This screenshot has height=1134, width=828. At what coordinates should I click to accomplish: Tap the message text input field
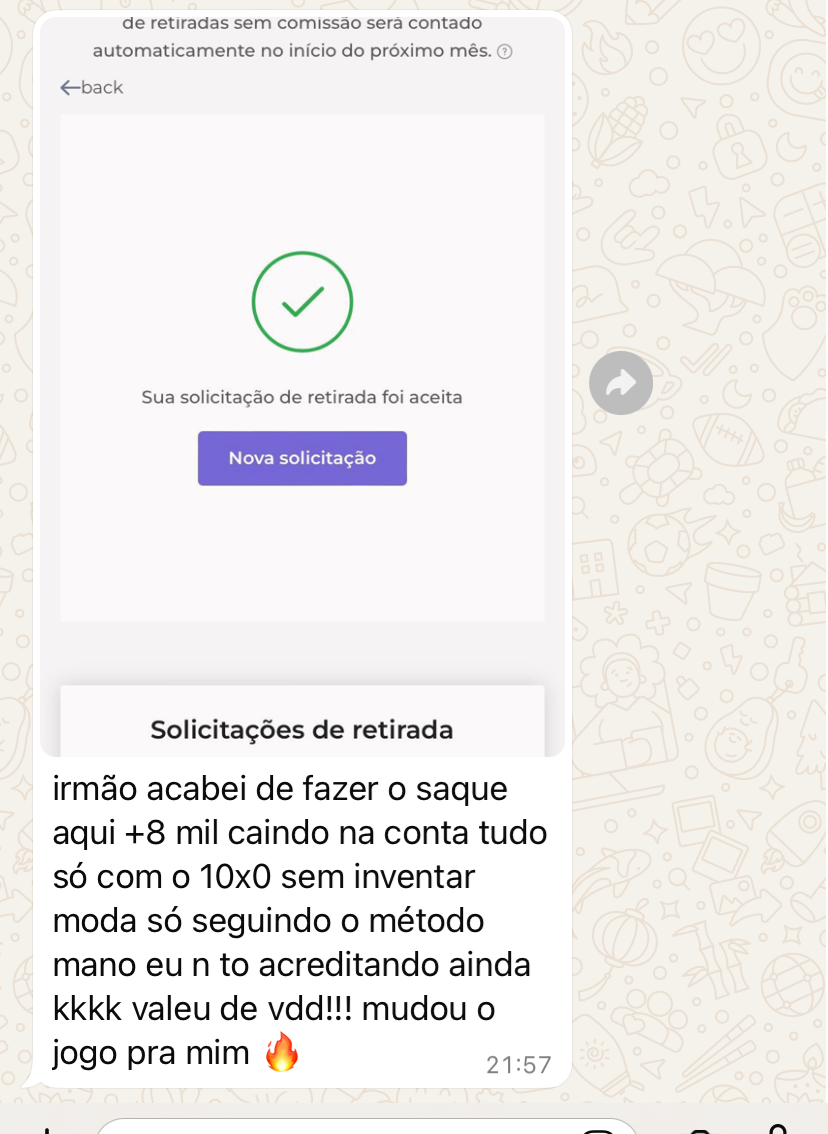click(360, 1127)
